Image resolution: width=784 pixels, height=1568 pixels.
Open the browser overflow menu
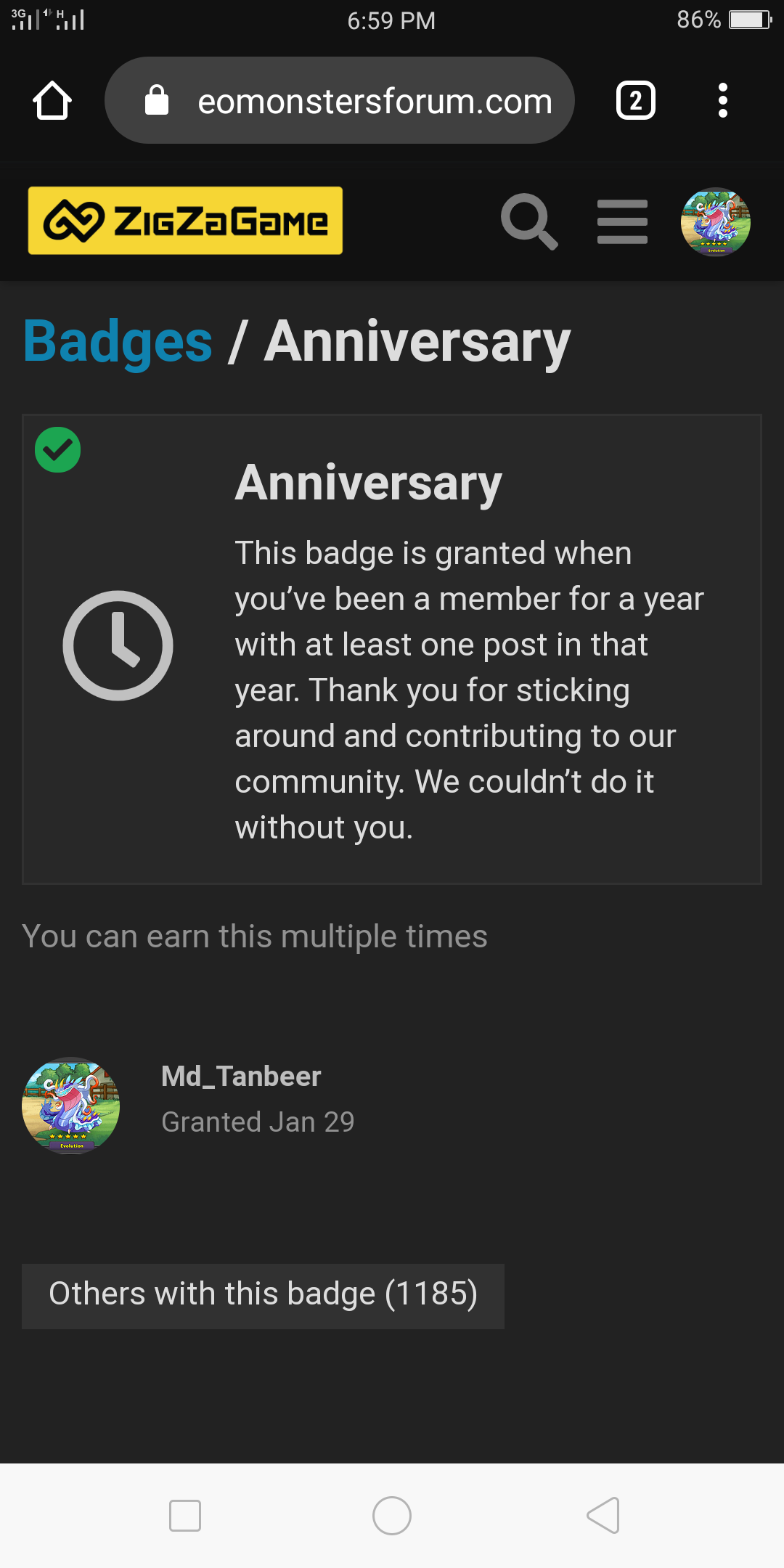coord(722,100)
